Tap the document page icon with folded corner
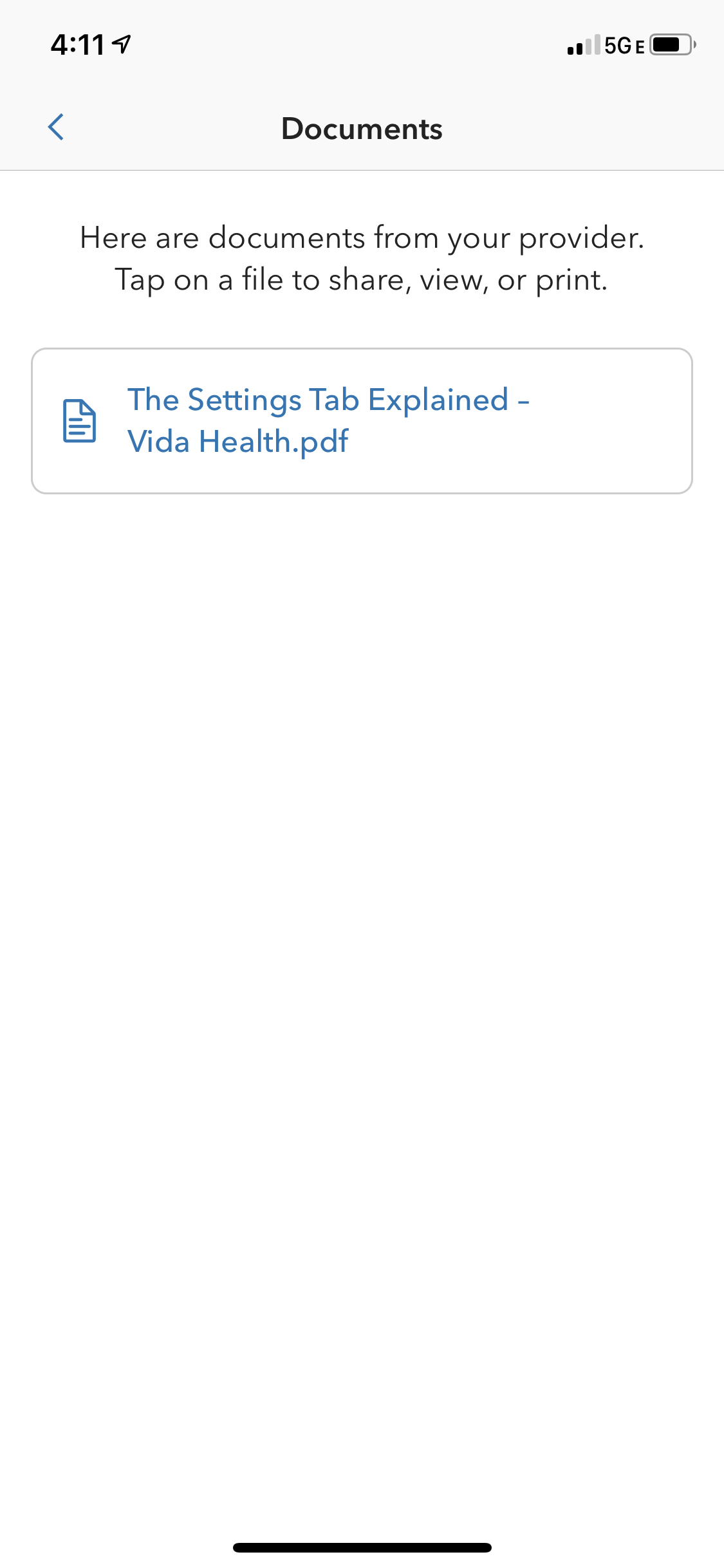 79,421
